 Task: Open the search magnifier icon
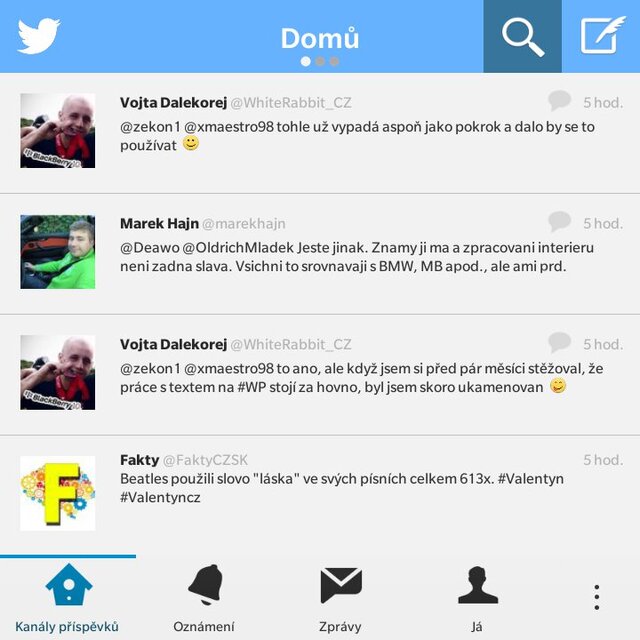[523, 37]
